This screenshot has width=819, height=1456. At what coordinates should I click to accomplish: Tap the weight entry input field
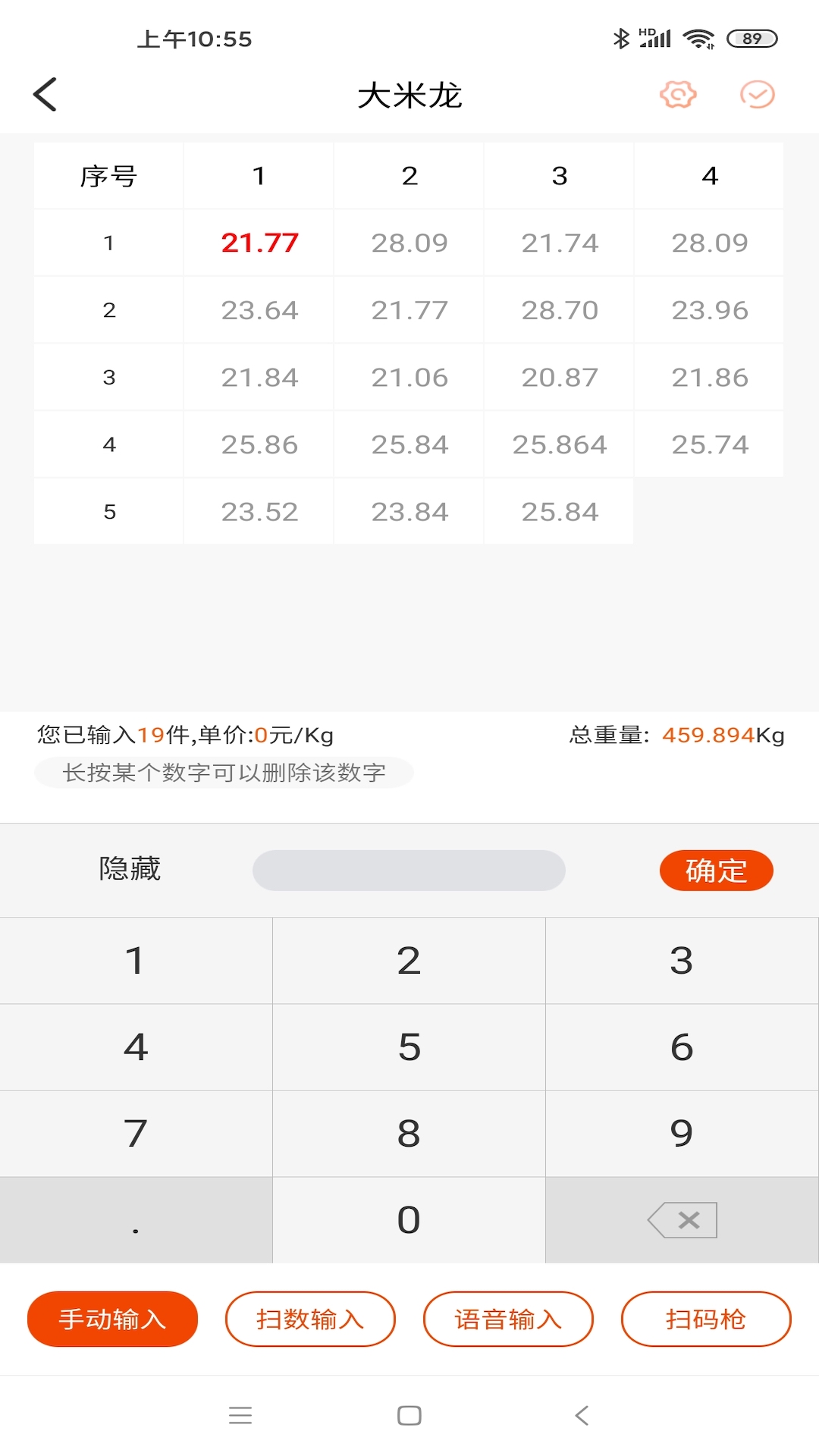[x=409, y=871]
